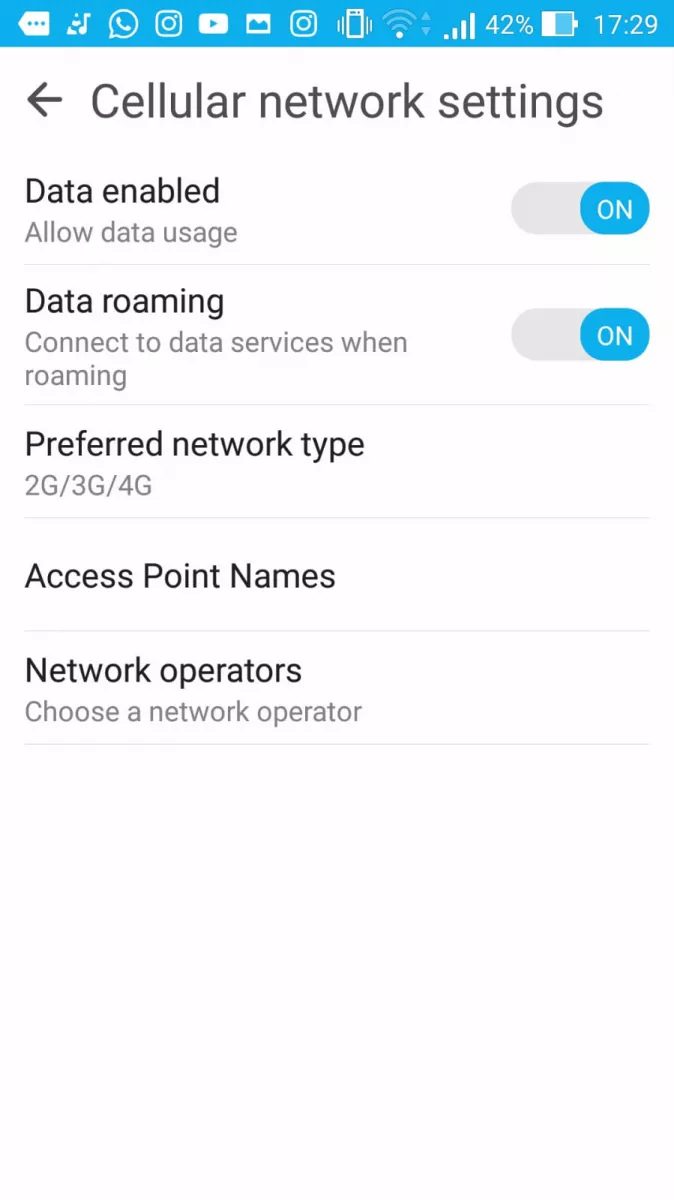The width and height of the screenshot is (674, 1200).
Task: Go back from Cellular network settings
Action: pyautogui.click(x=44, y=100)
